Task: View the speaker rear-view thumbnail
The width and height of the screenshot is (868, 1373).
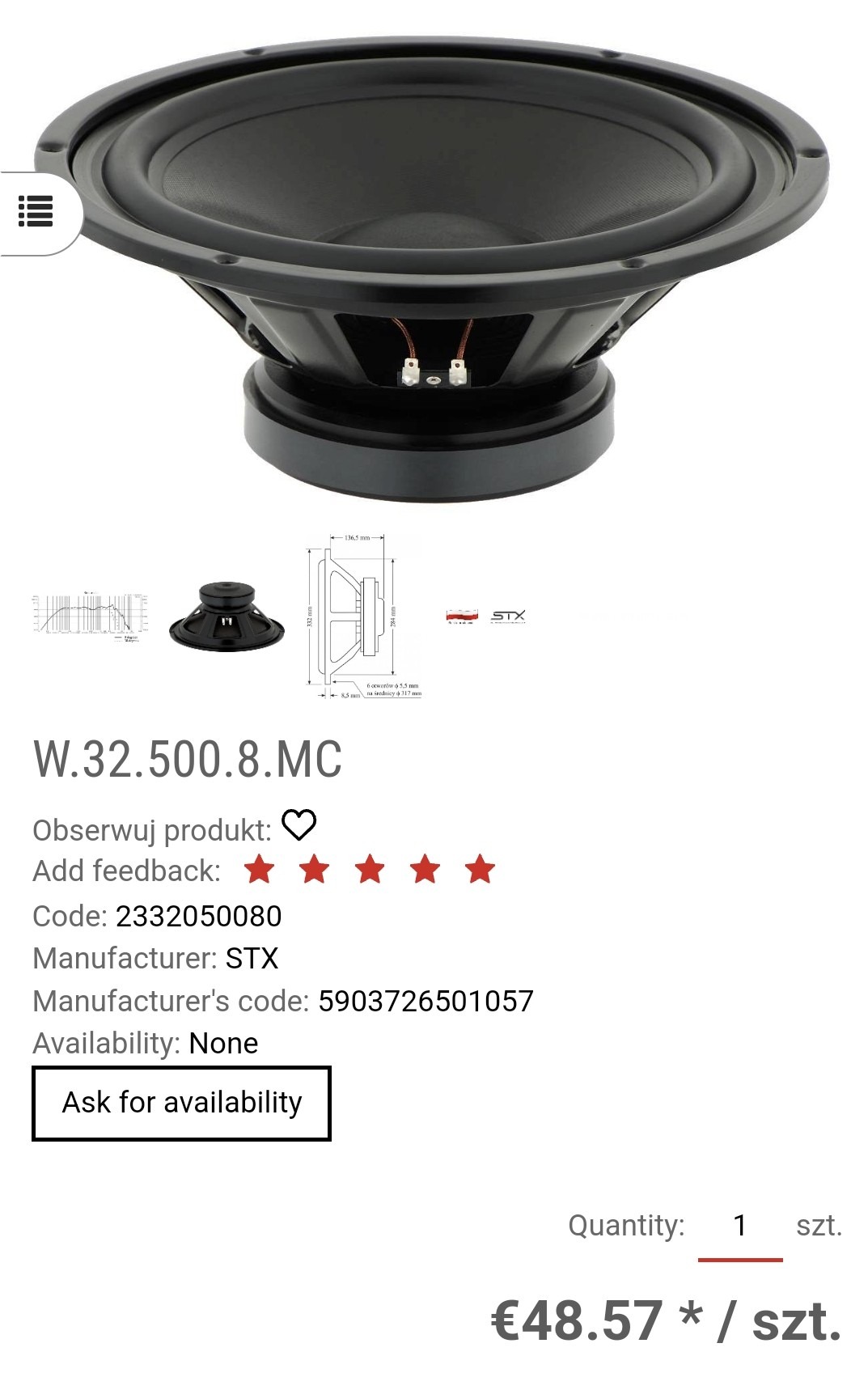Action: click(227, 617)
